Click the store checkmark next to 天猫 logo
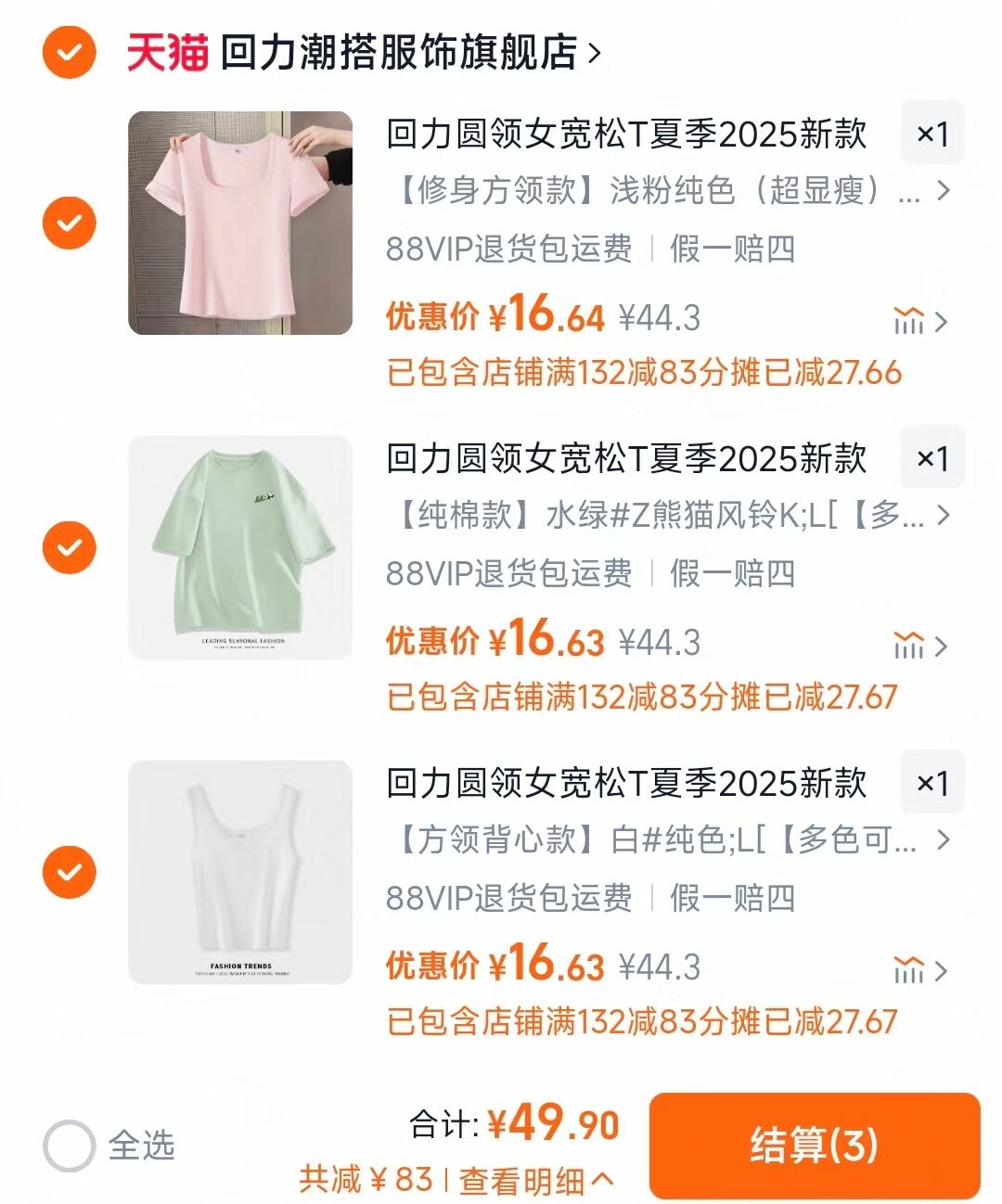Screen dimensions: 1002x1204 (x=68, y=52)
